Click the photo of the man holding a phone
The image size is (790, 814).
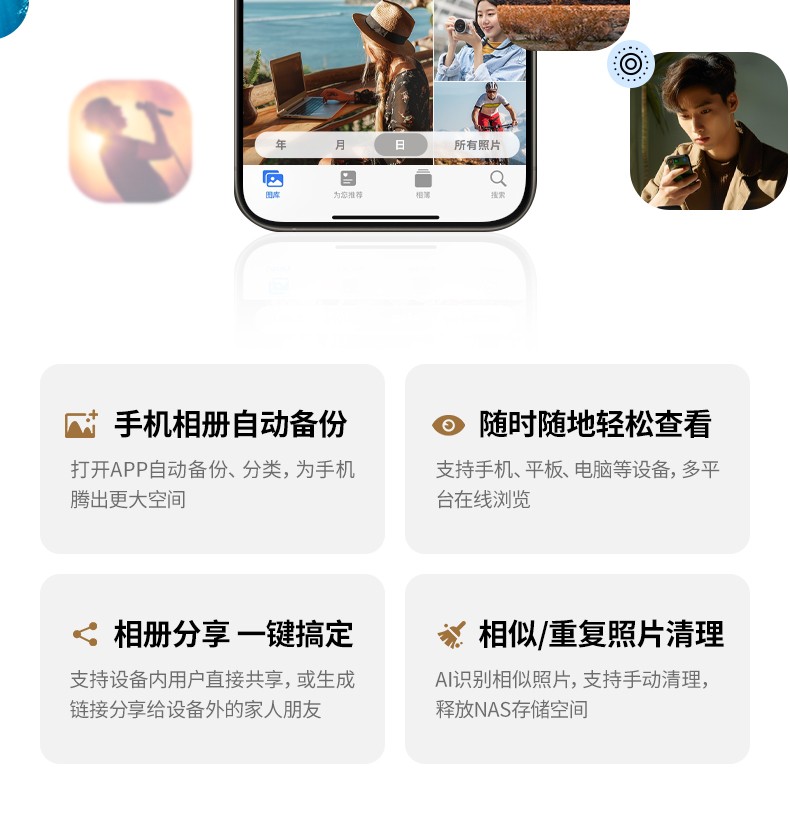[708, 131]
